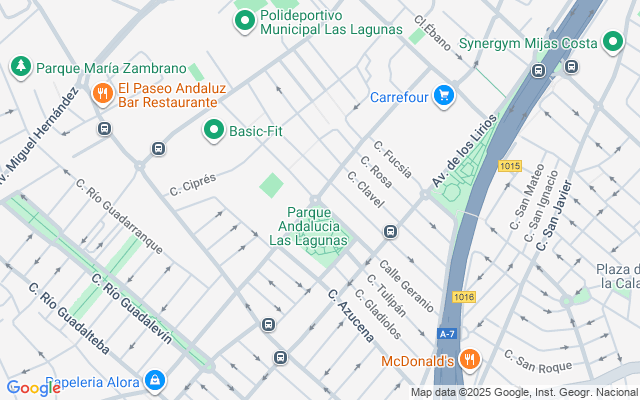Open Polideportivo Municipal Las Lagunas marker

pyautogui.click(x=244, y=21)
